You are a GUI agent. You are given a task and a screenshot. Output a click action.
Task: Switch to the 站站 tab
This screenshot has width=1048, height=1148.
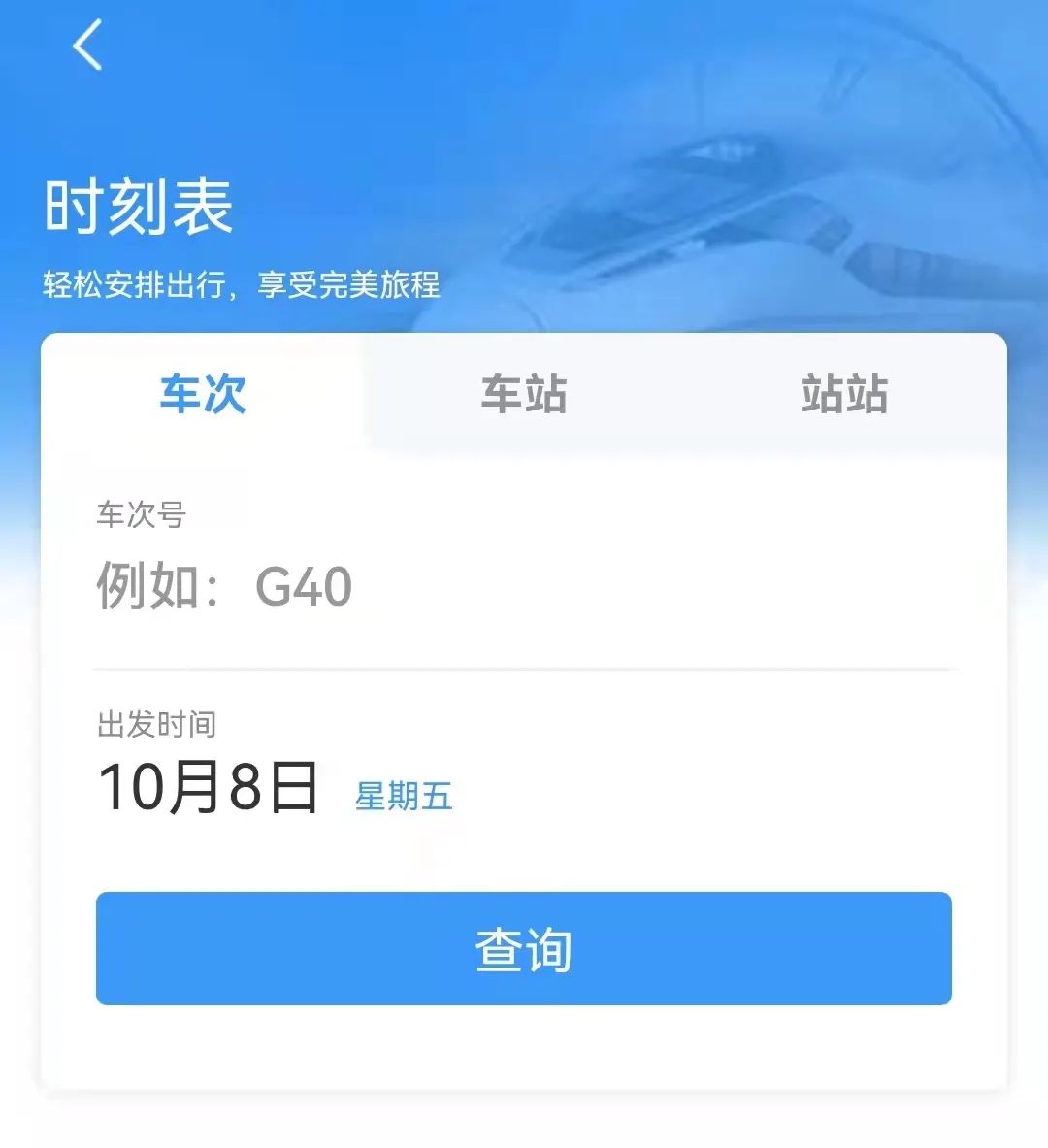[x=844, y=394]
